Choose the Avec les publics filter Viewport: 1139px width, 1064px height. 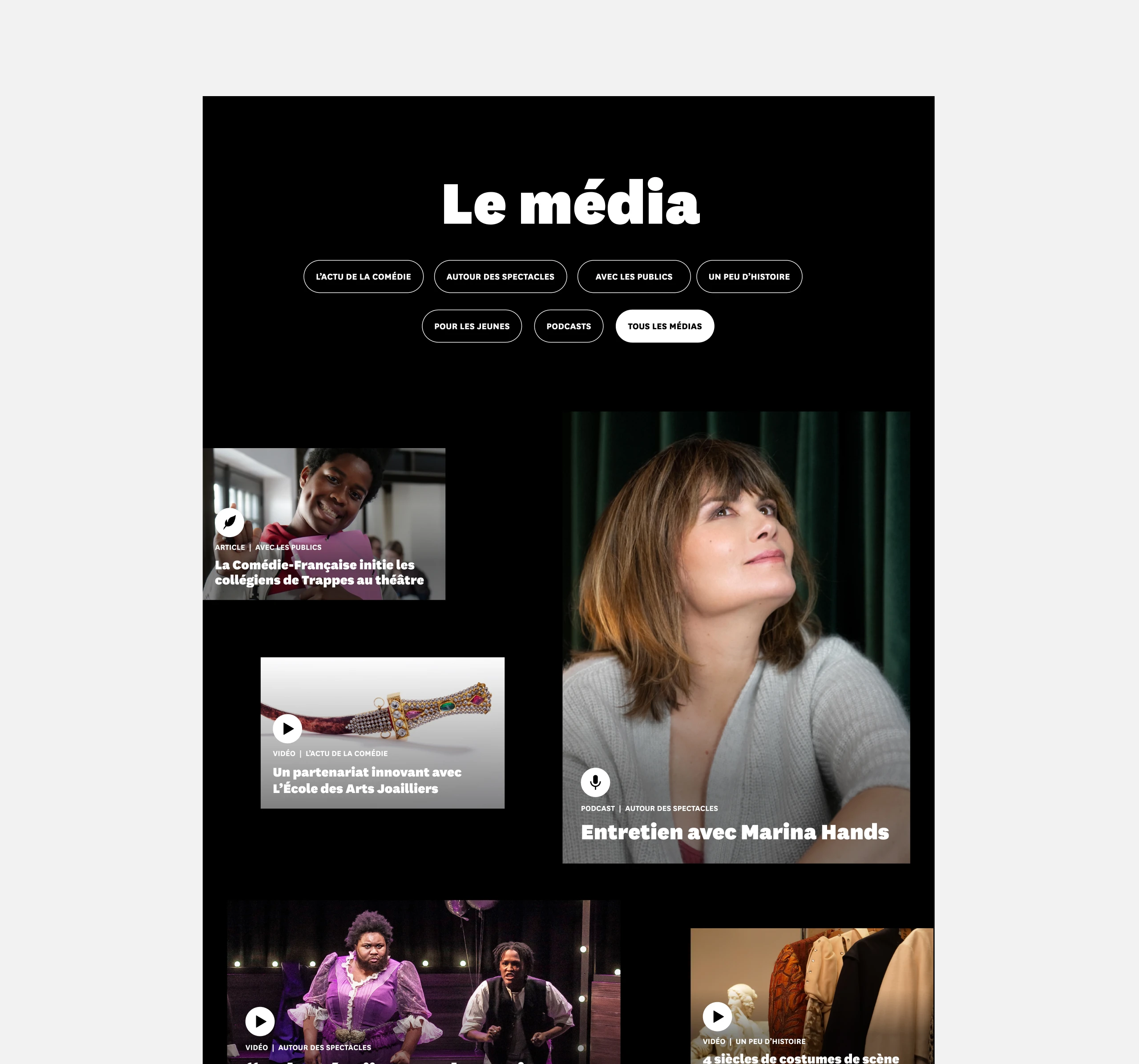[x=634, y=277]
